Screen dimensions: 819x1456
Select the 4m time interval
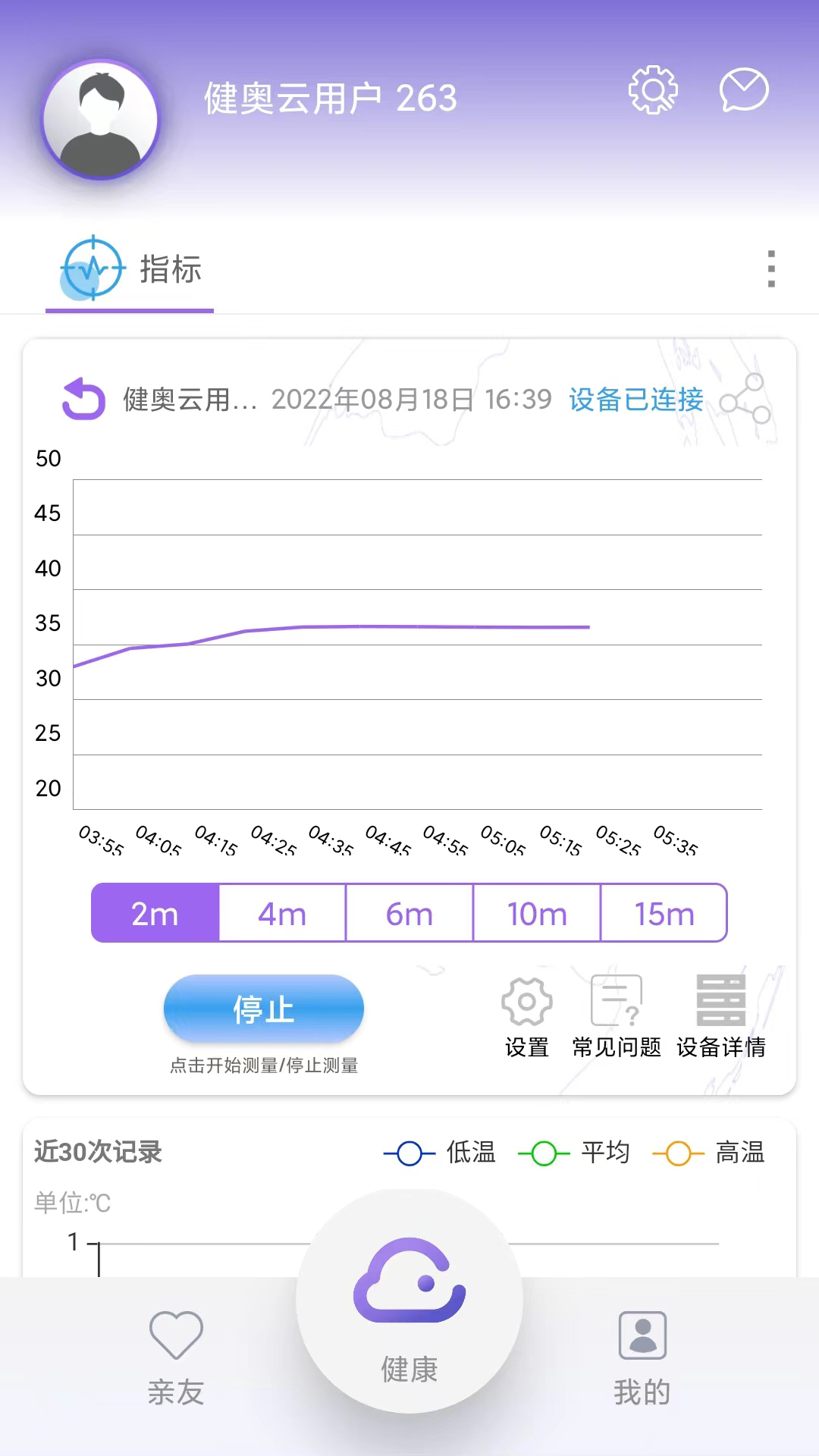(281, 914)
